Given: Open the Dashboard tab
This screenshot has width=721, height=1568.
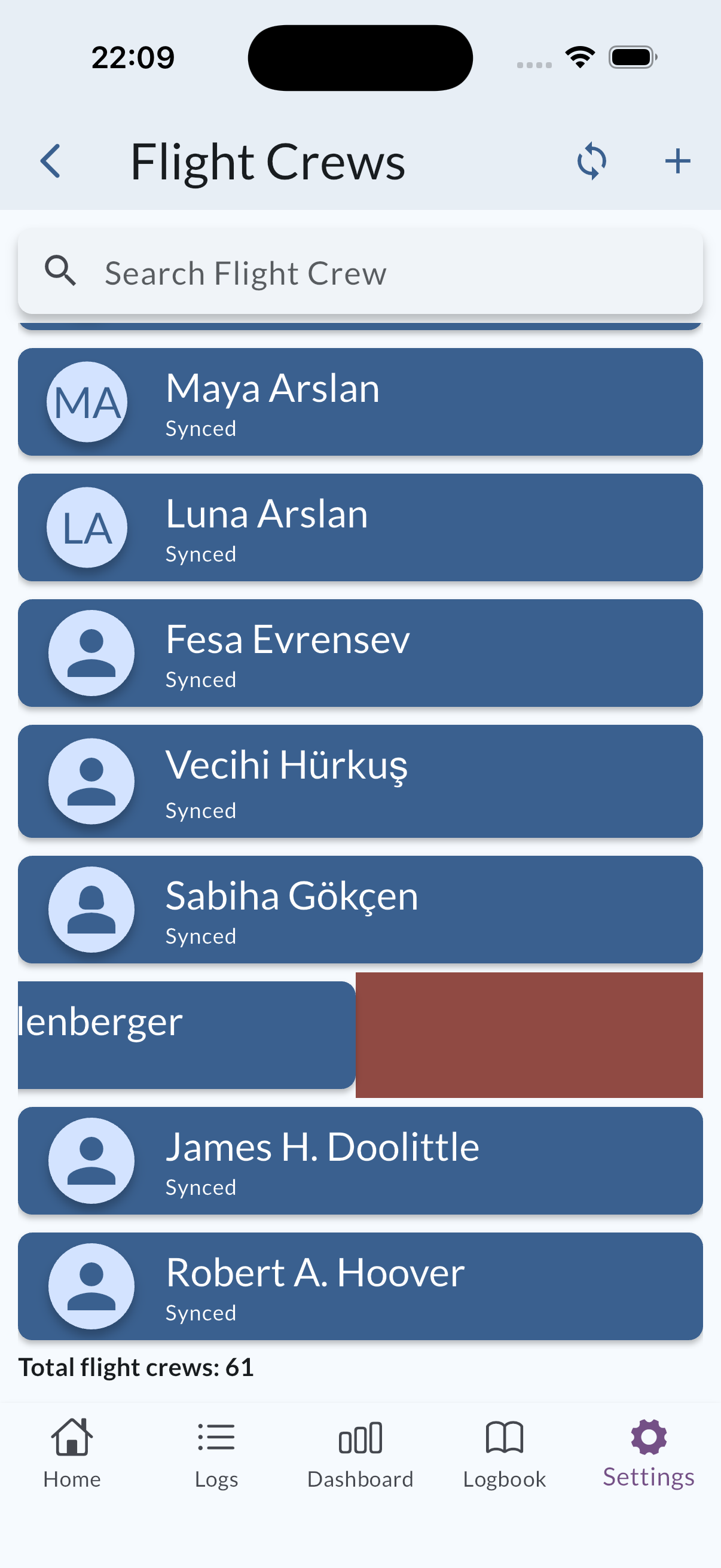Looking at the screenshot, I should tap(360, 1453).
